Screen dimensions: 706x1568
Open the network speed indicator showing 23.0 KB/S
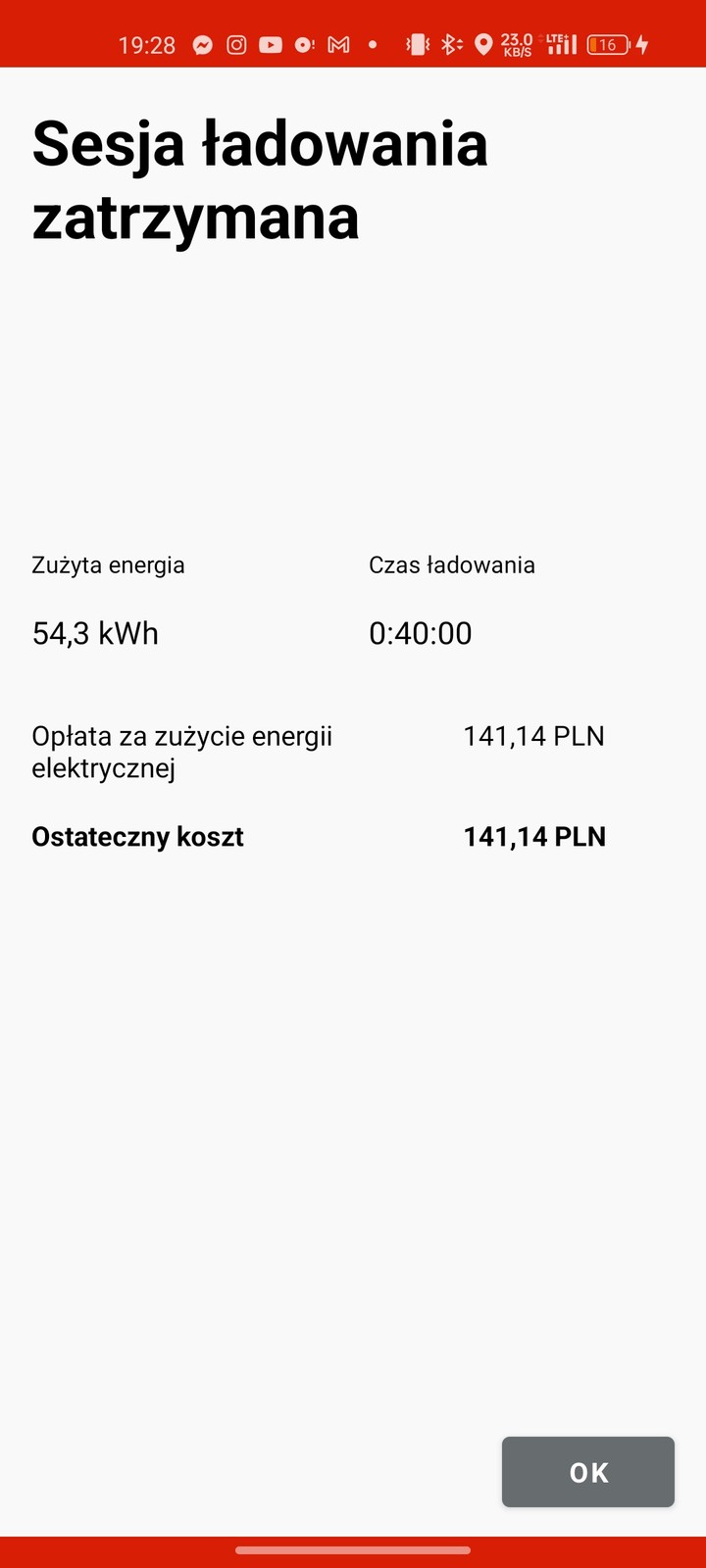click(517, 44)
